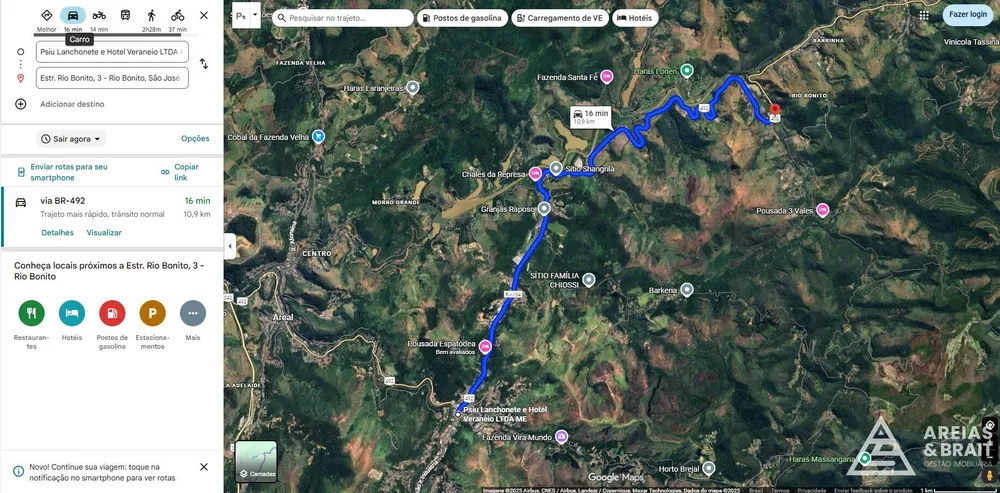Viewport: 1000px width, 493px height.
Task: Edit the Estr. Rio Bonito destination field
Action: (x=111, y=77)
